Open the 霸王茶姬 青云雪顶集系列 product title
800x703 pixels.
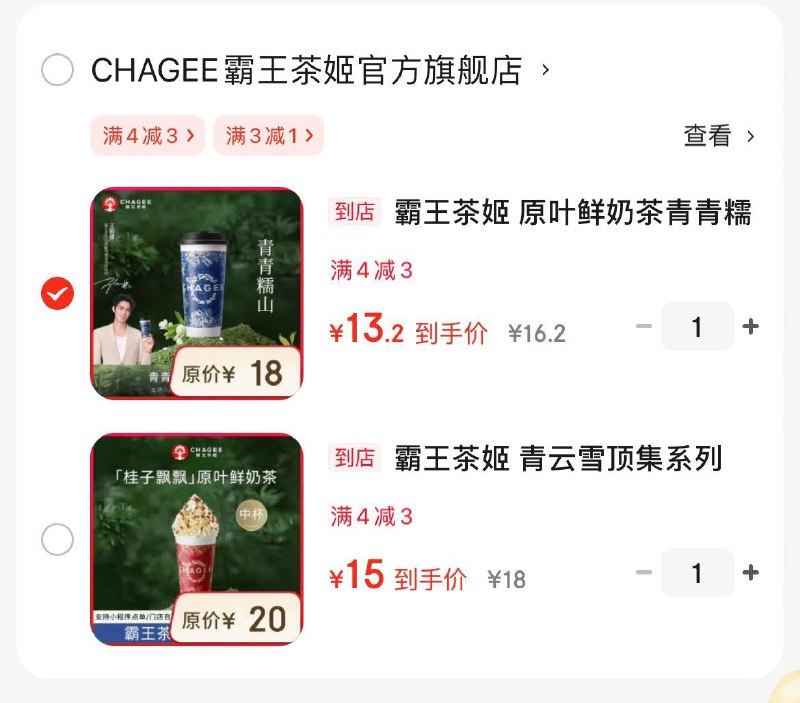pos(557,459)
